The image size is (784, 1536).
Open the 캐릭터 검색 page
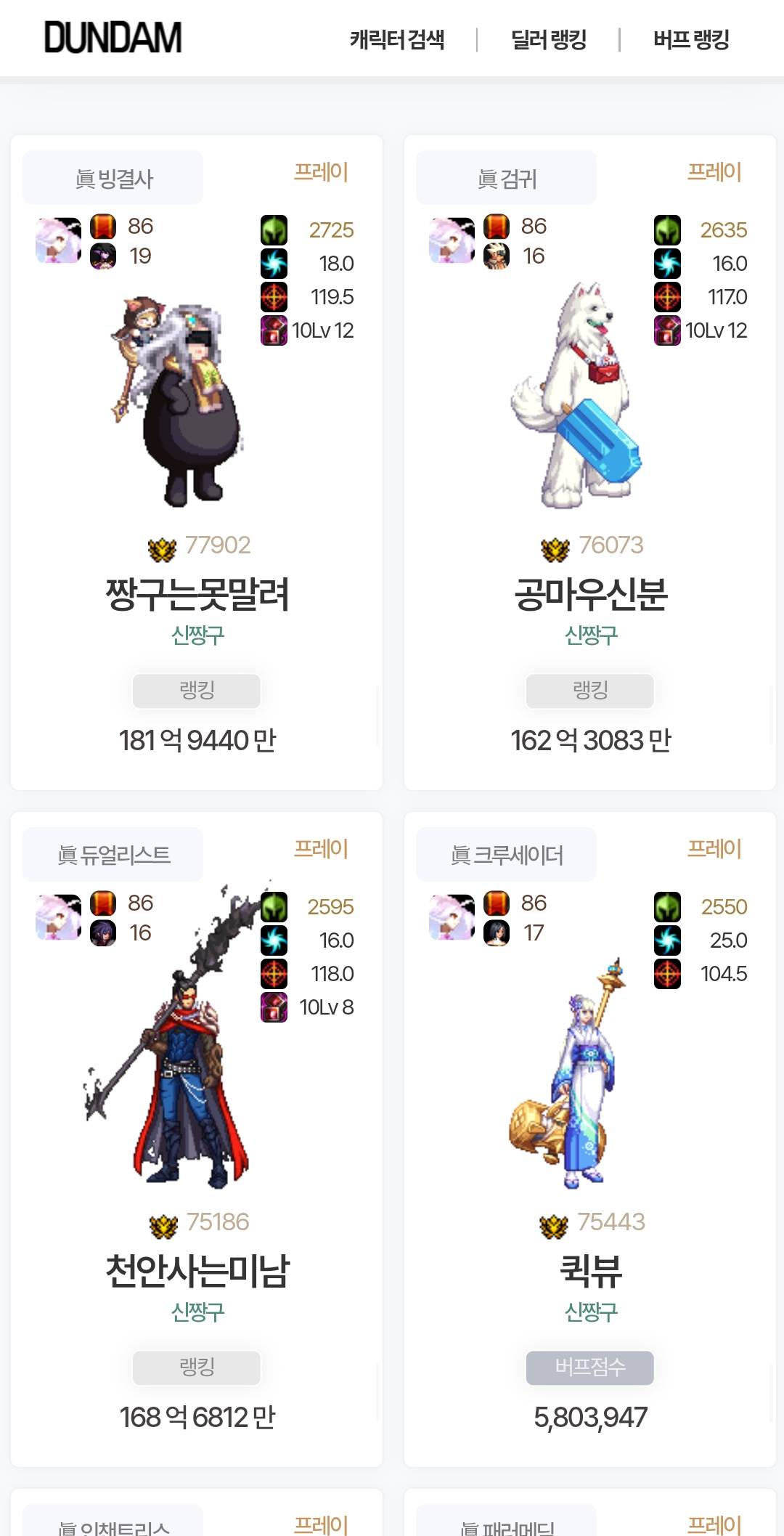[x=396, y=39]
